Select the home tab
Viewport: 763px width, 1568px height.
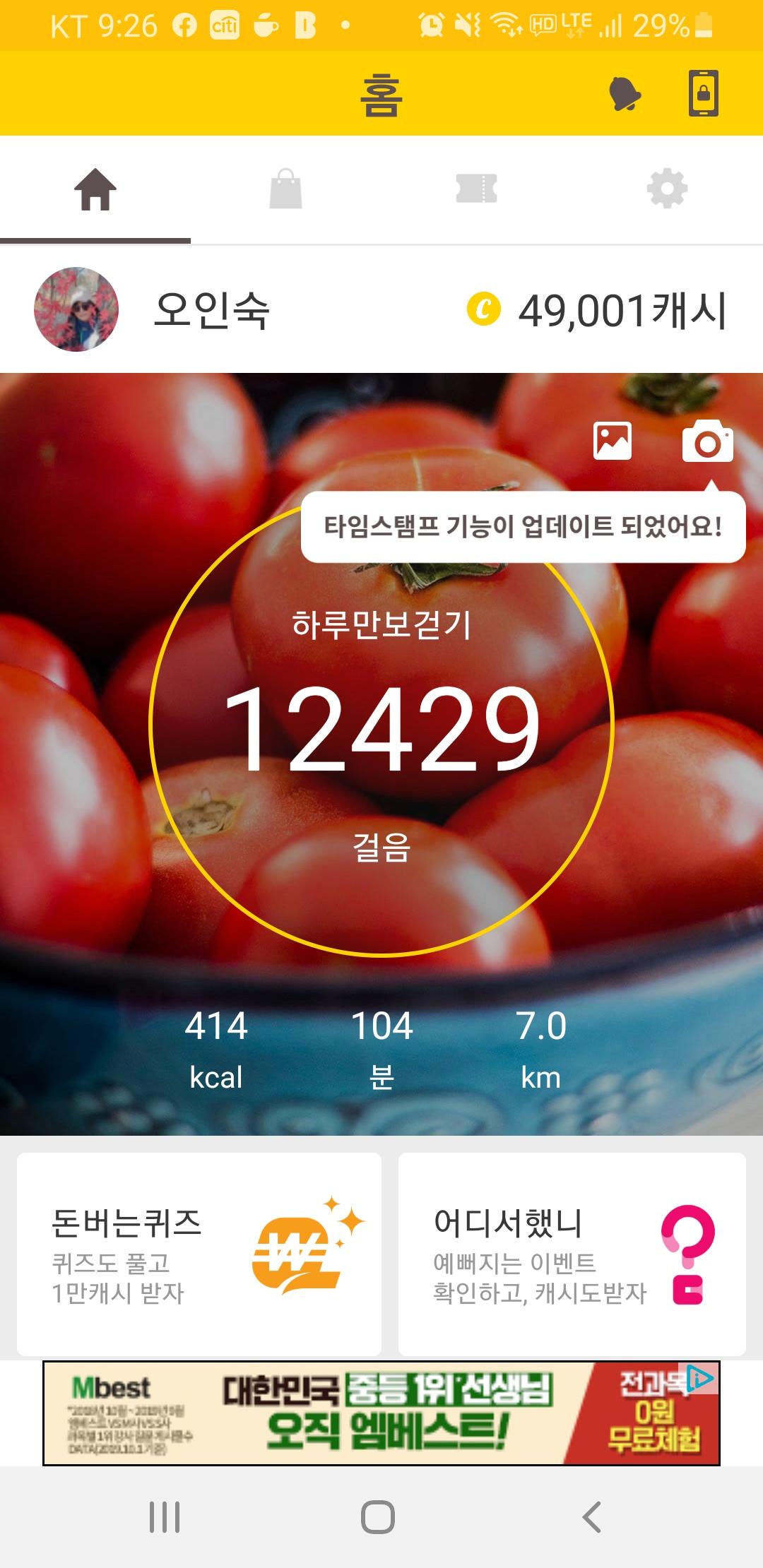click(x=95, y=189)
